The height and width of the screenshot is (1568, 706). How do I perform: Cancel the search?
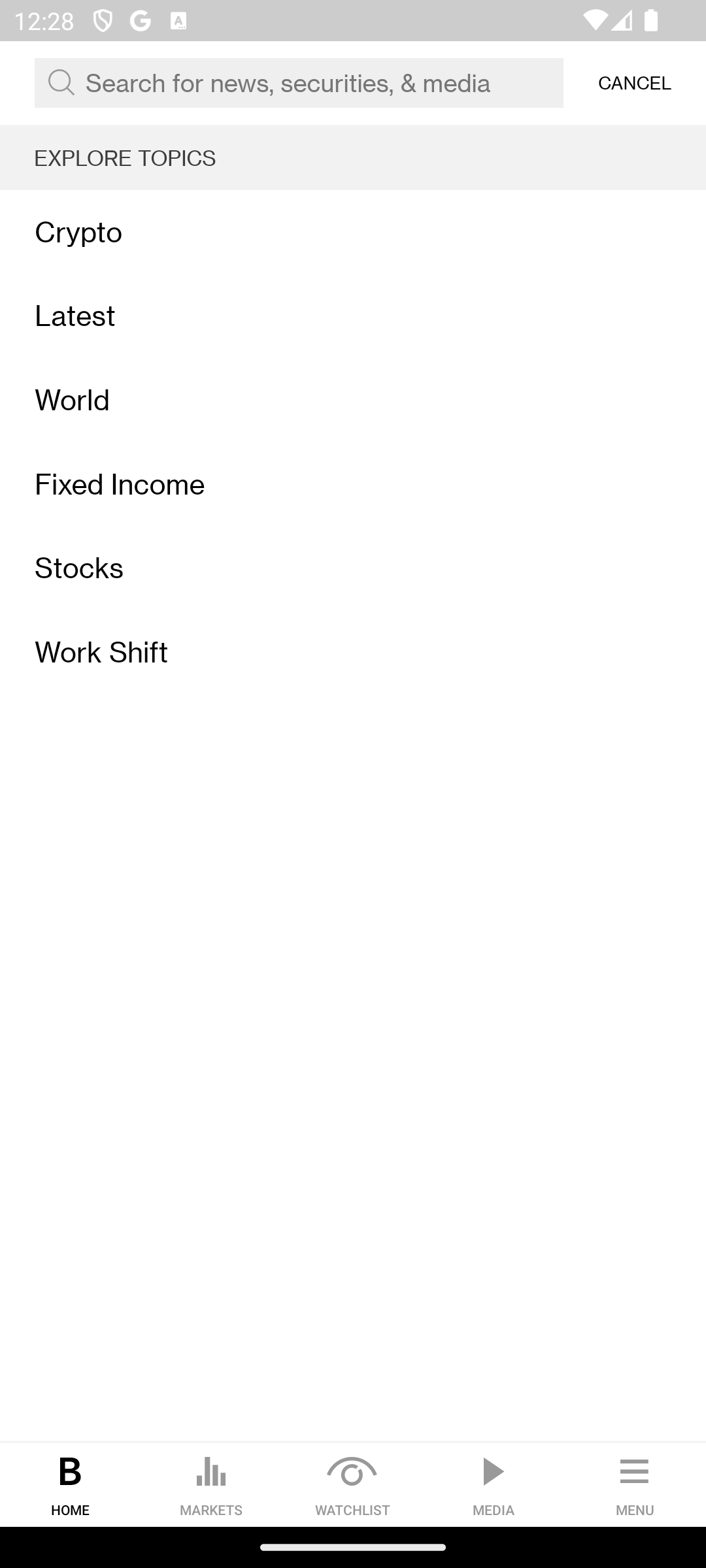click(x=634, y=83)
